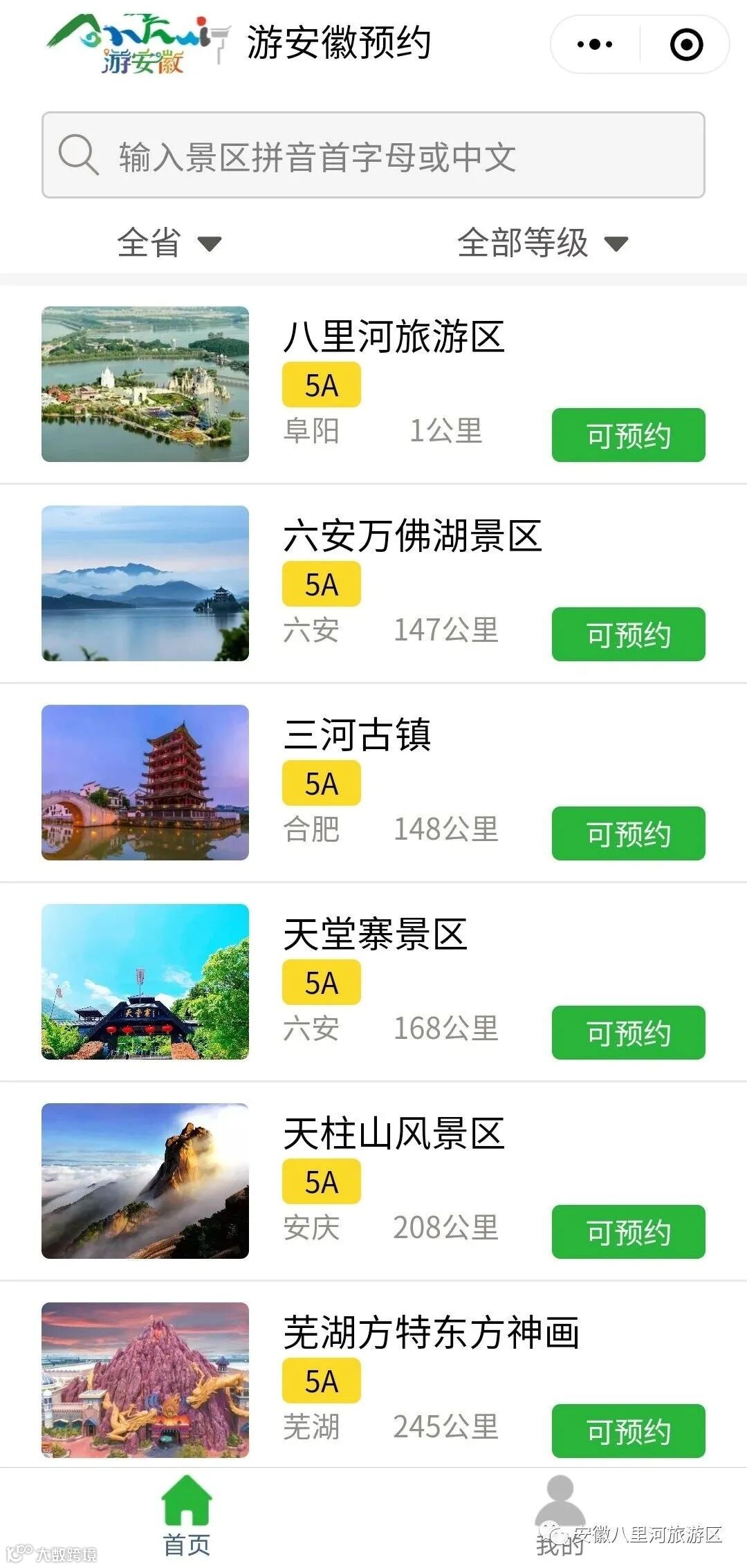Screen dimensions: 747x1568
Task: Book 六安万佛湖景区 with its 可预约 button
Action: (x=628, y=634)
